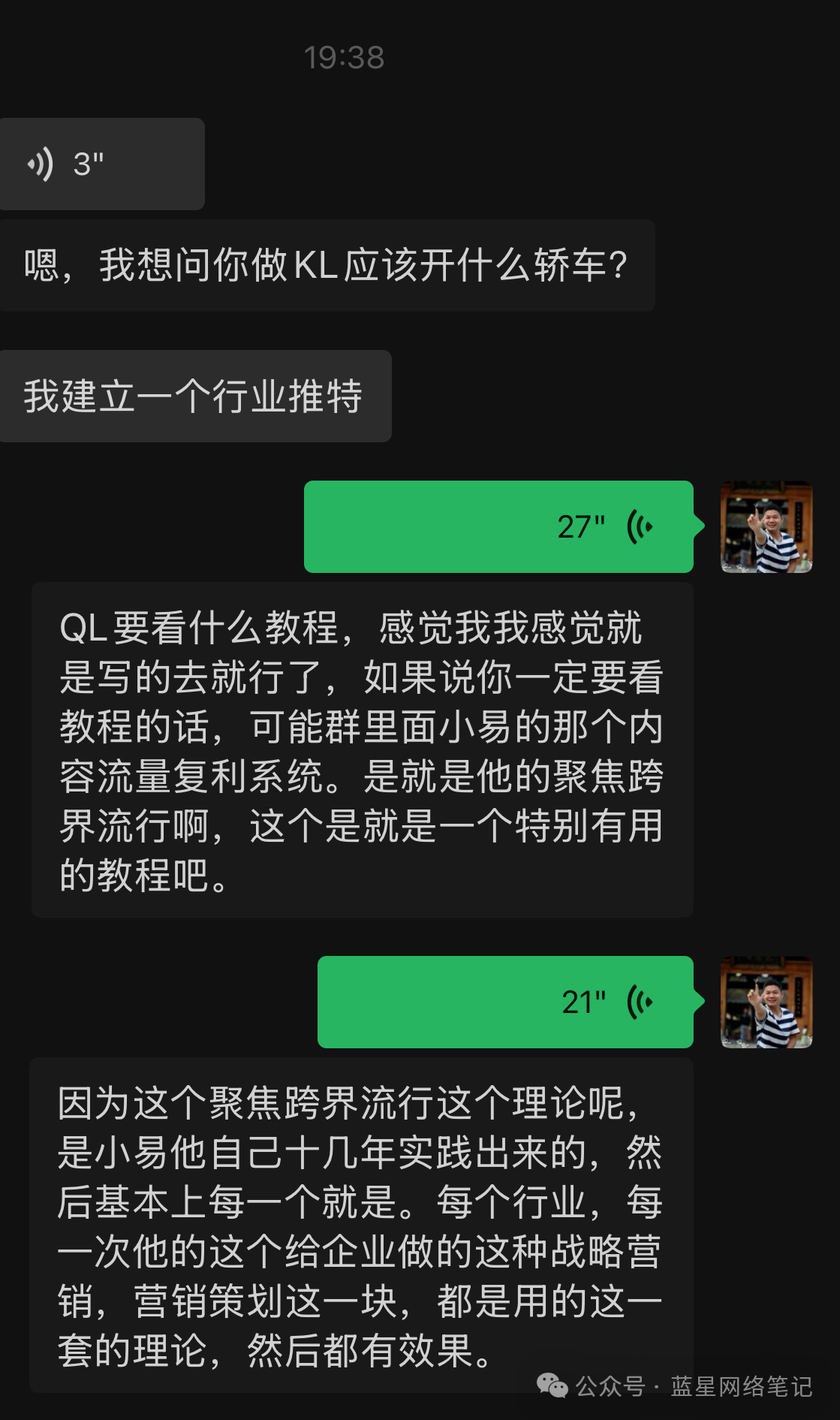The width and height of the screenshot is (840, 1420).
Task: Open sender avatar beside the 21" voice message
Action: [x=766, y=1002]
